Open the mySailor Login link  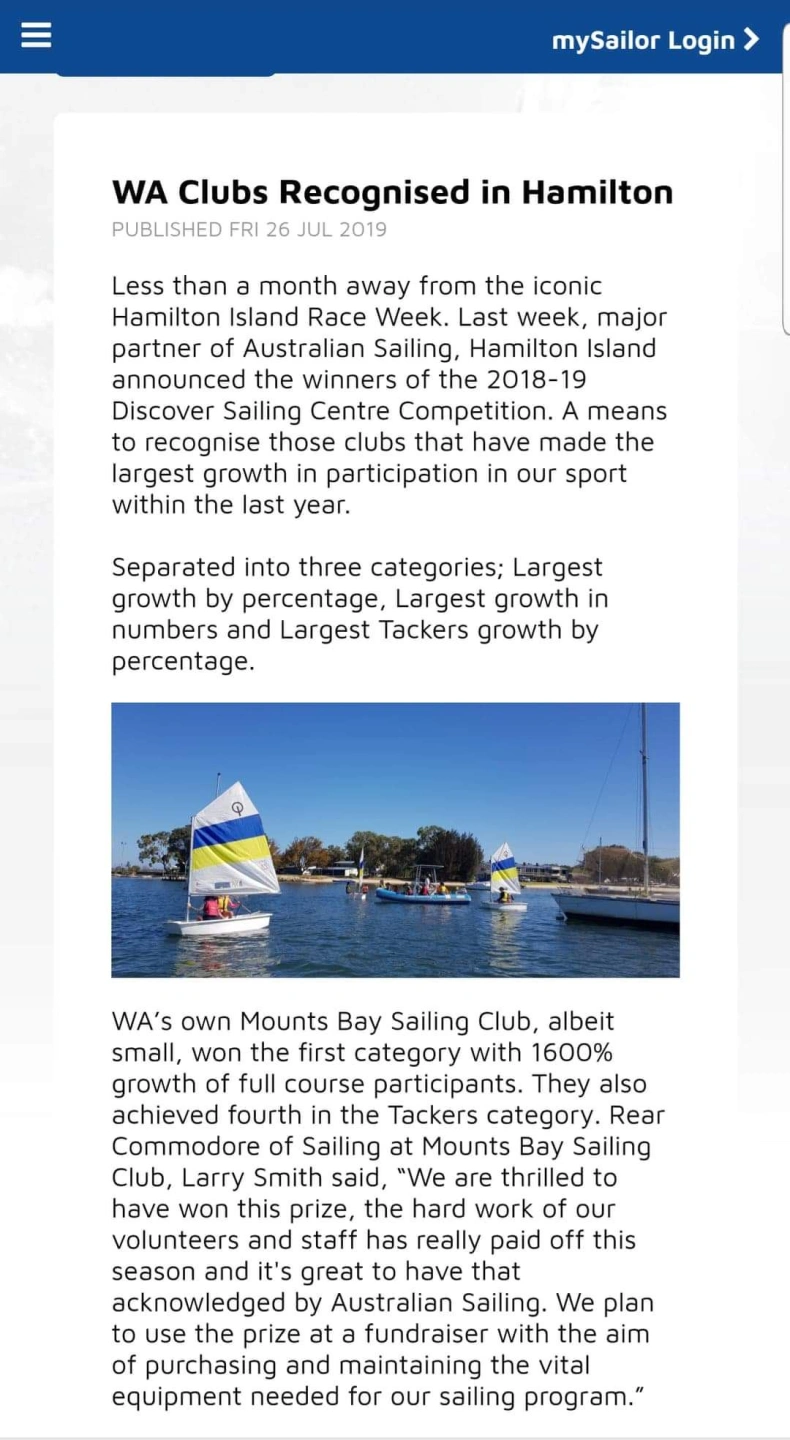coord(655,40)
